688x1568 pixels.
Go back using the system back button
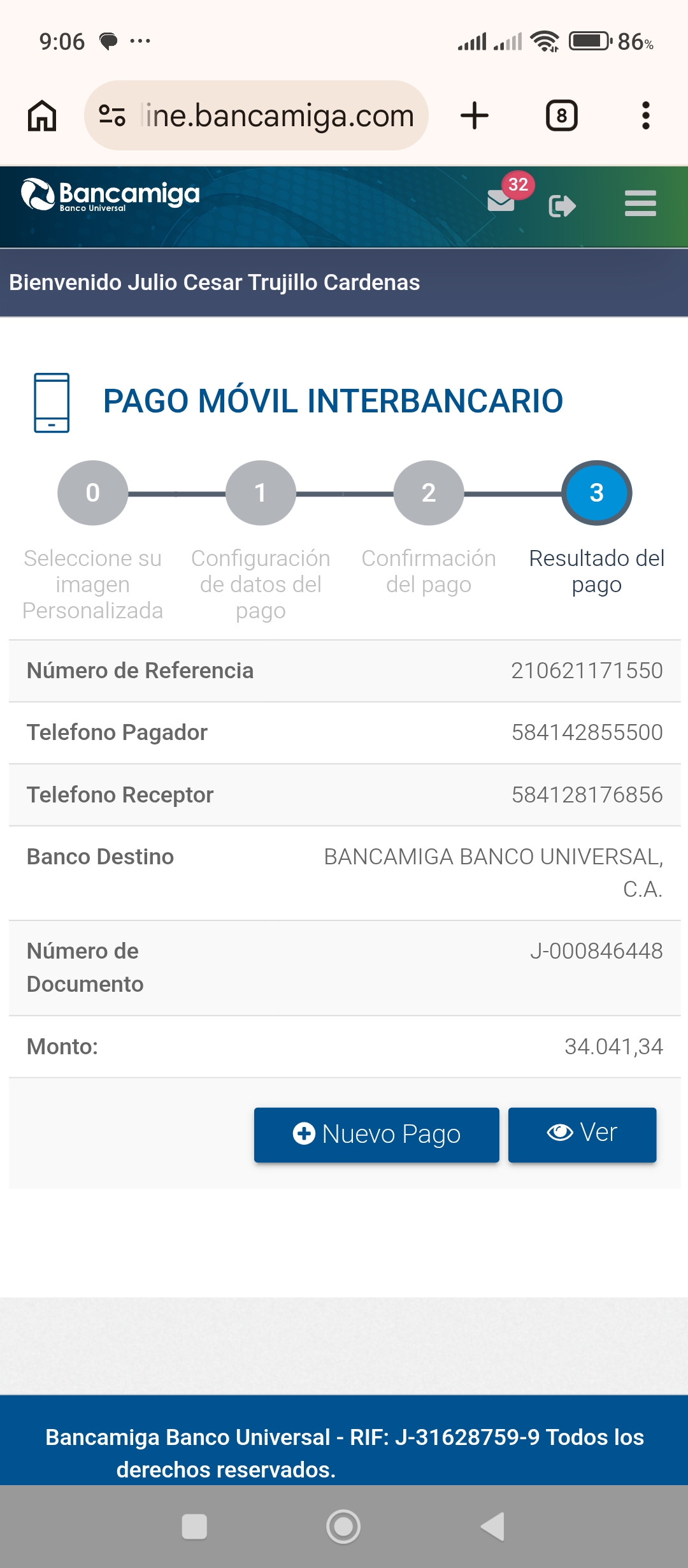pos(492,1527)
